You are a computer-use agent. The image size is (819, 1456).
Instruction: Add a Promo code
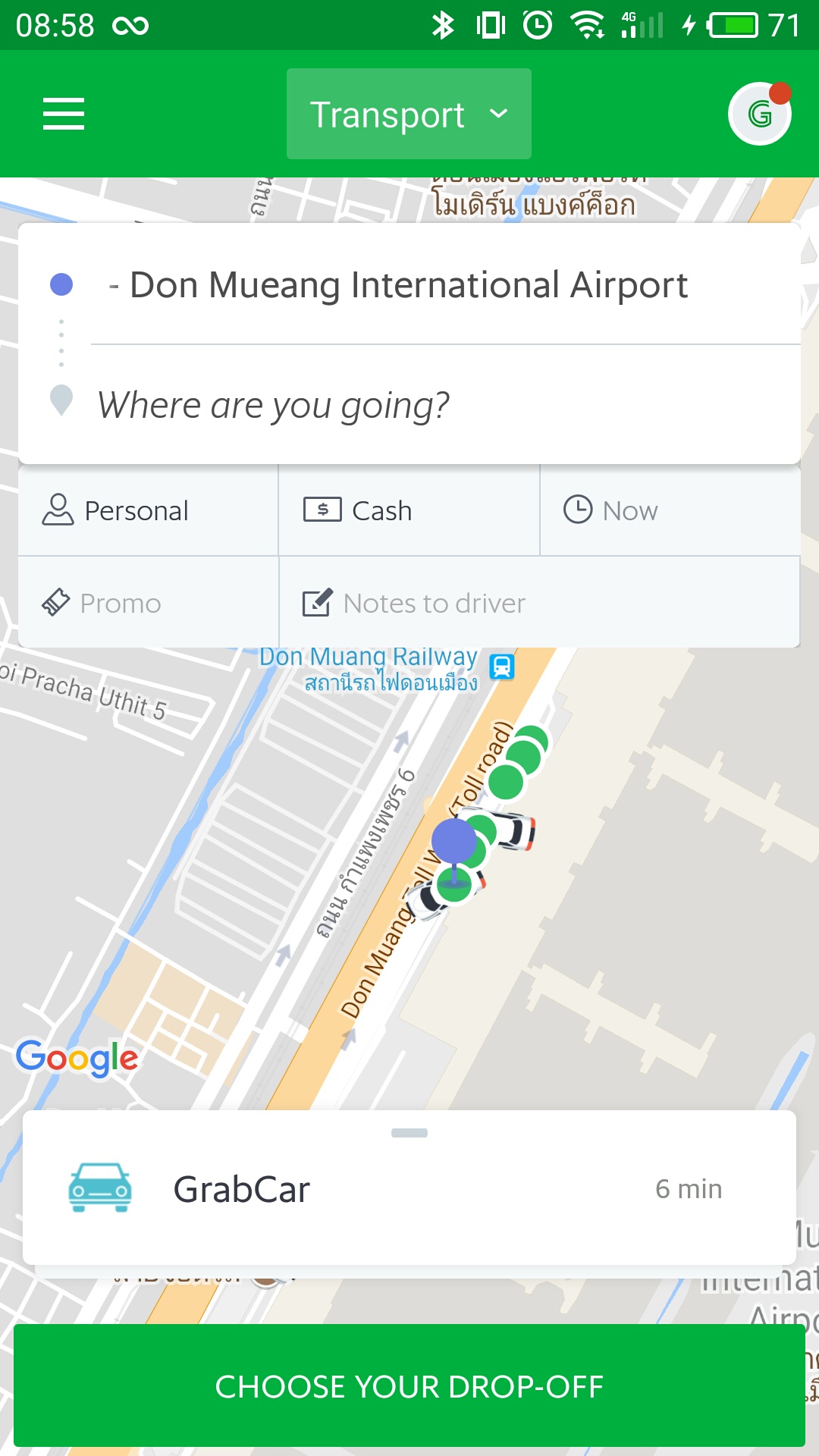tap(149, 603)
